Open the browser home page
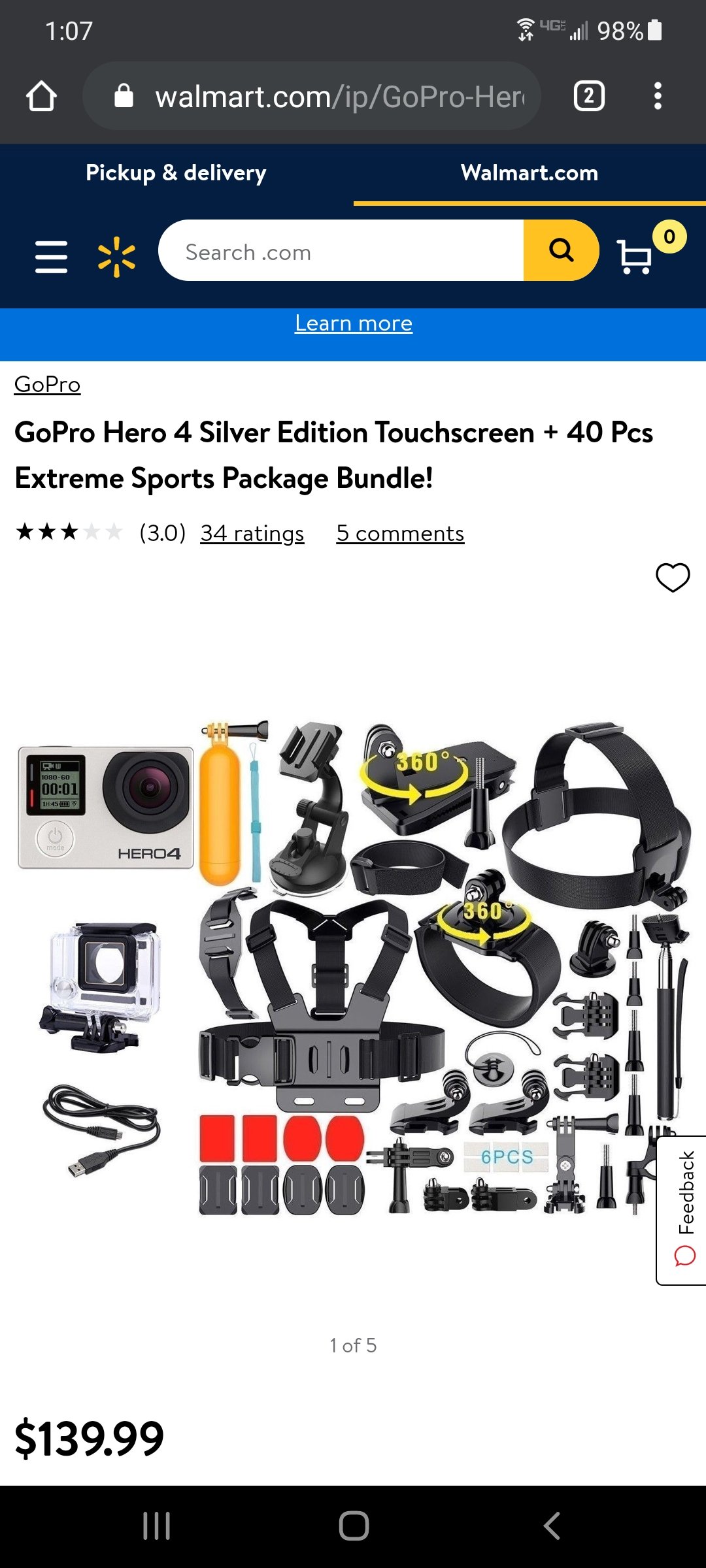Viewport: 706px width, 1568px height. tap(41, 96)
